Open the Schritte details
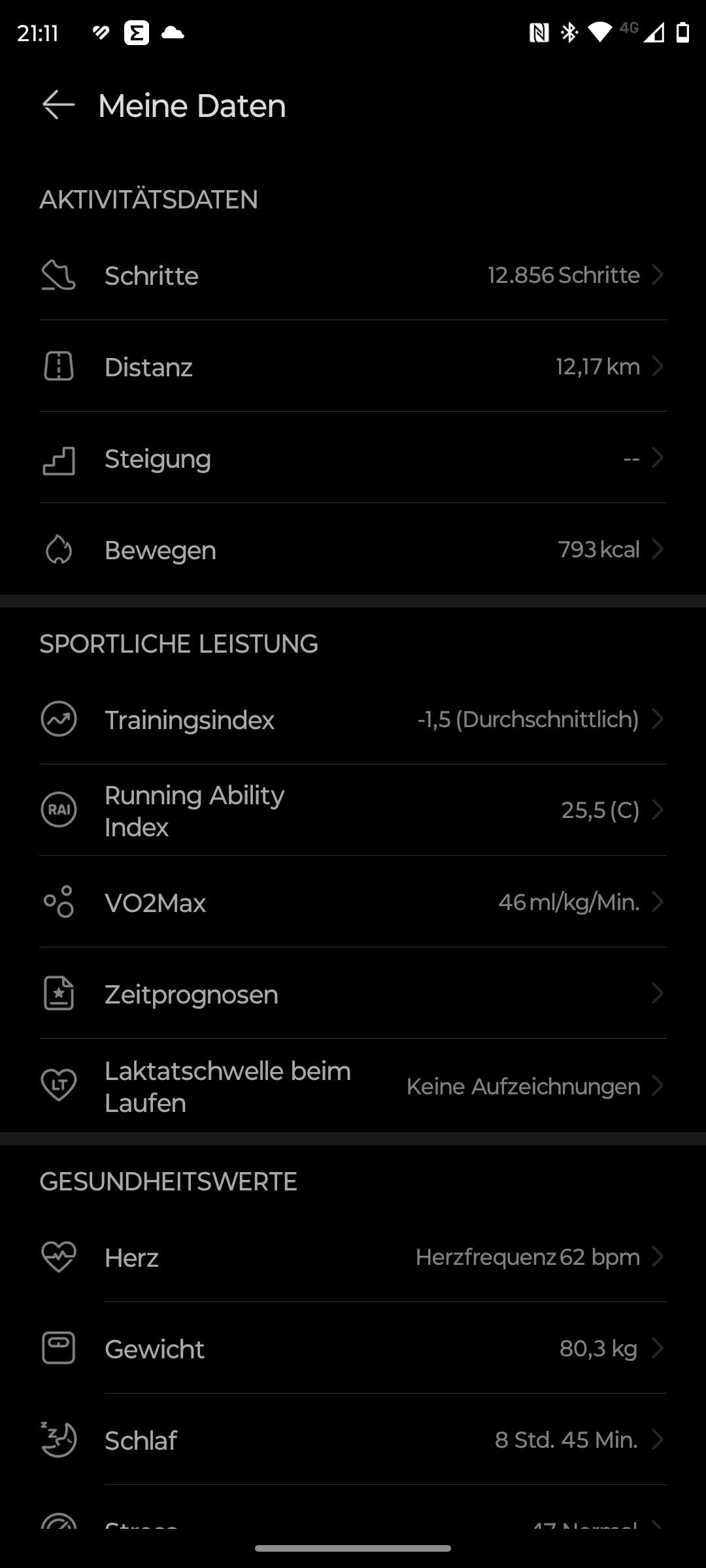This screenshot has width=706, height=1568. click(353, 275)
